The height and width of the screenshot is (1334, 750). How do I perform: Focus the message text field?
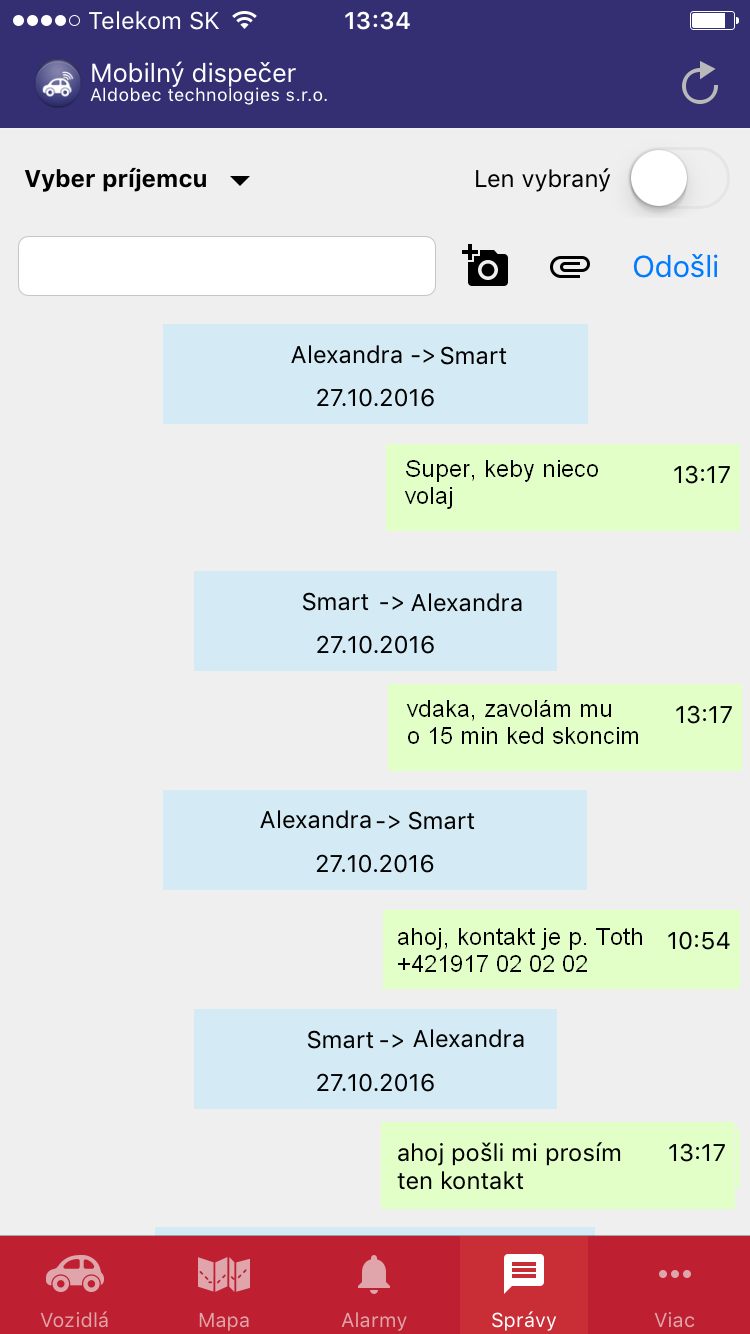[x=227, y=266]
